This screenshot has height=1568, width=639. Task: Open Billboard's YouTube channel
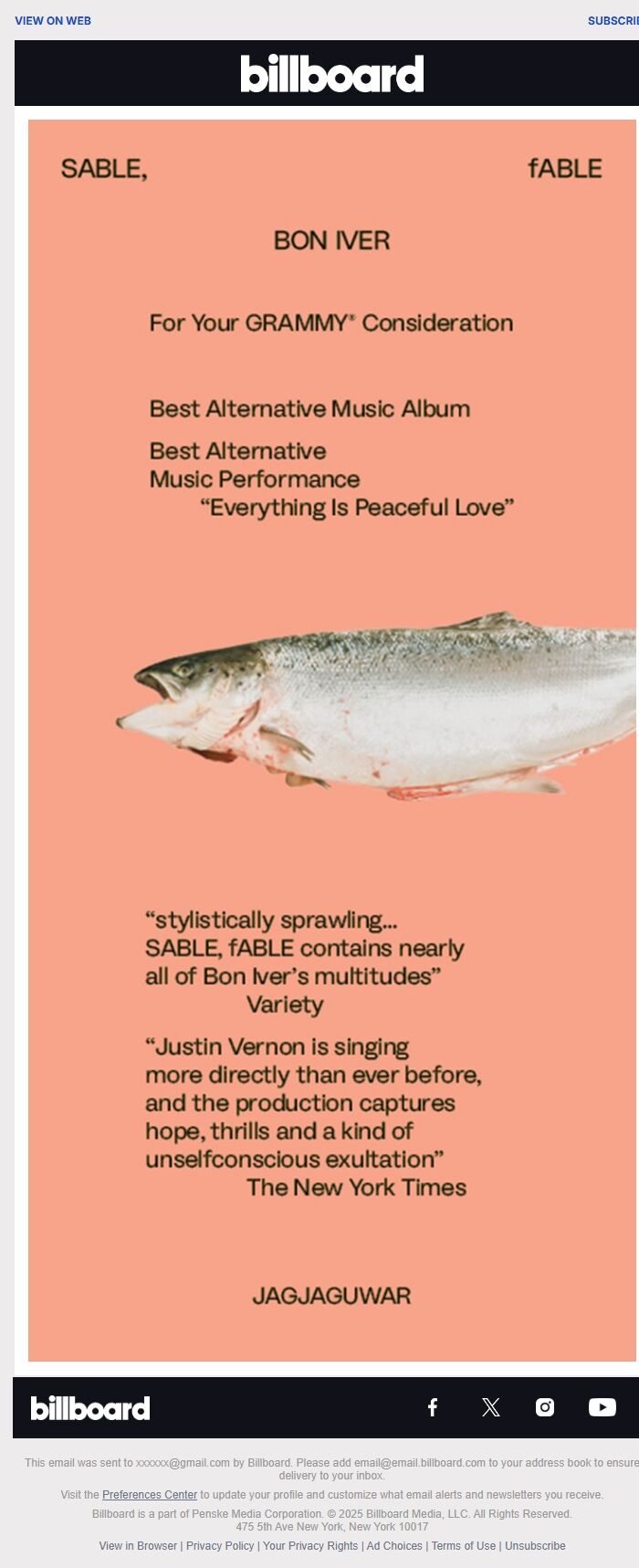click(602, 1407)
